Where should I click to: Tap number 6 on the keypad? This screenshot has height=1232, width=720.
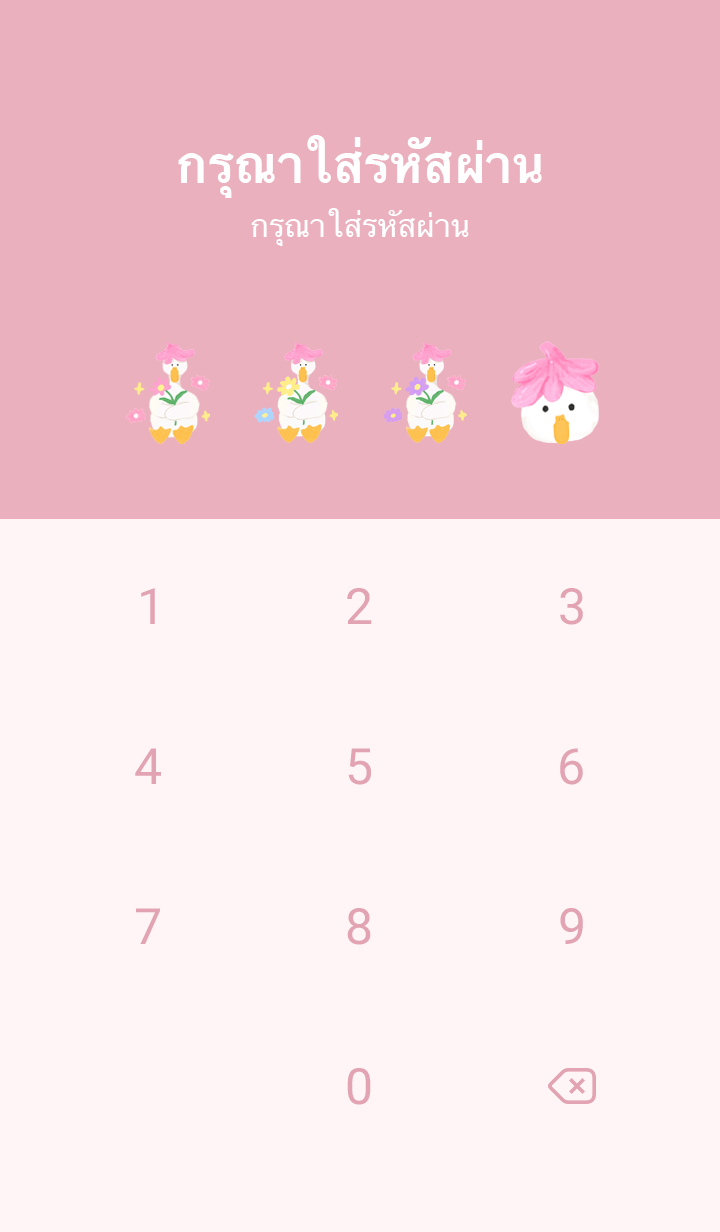tap(571, 767)
